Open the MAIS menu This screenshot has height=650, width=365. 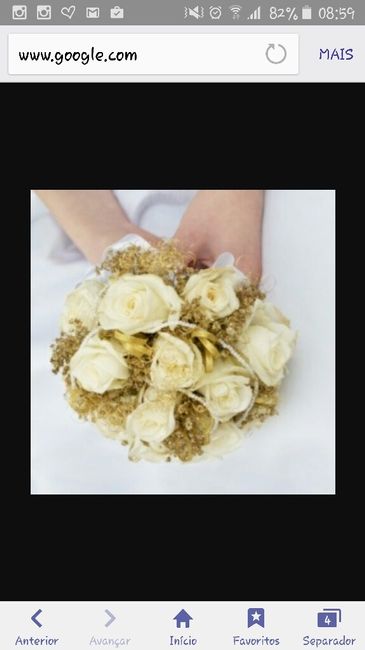click(336, 54)
